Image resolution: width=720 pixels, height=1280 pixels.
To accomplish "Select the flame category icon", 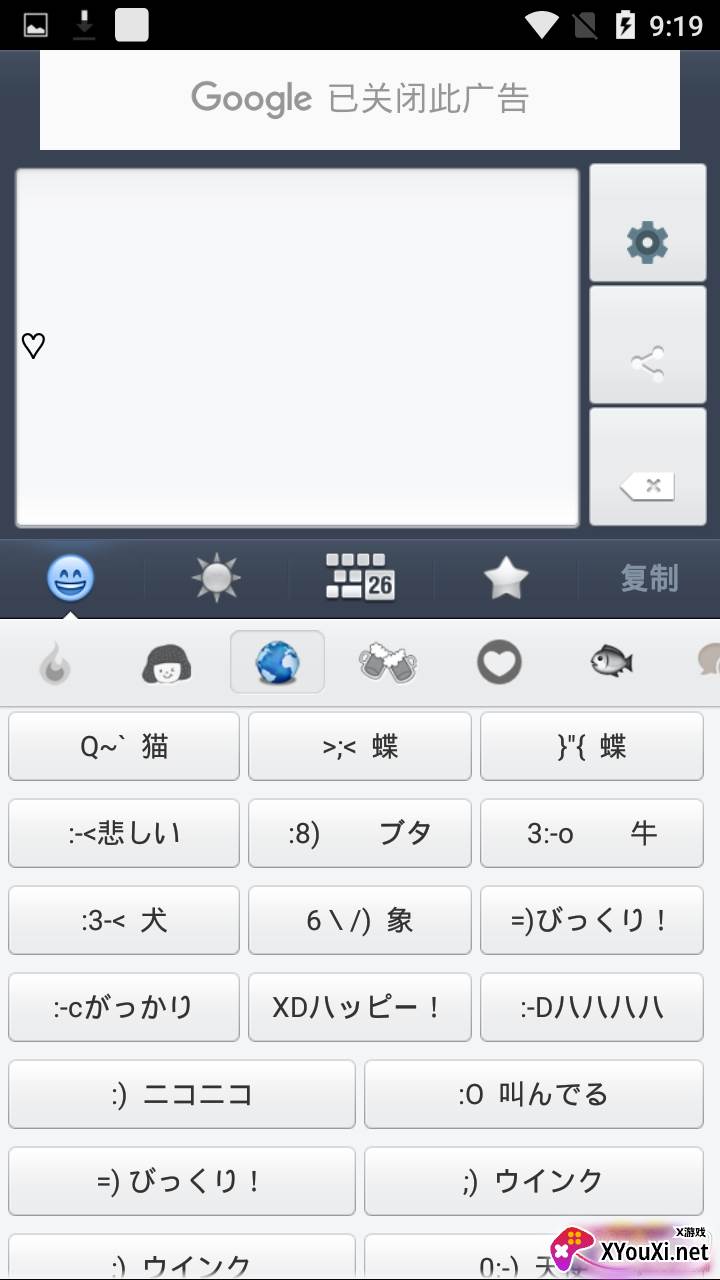I will click(54, 662).
